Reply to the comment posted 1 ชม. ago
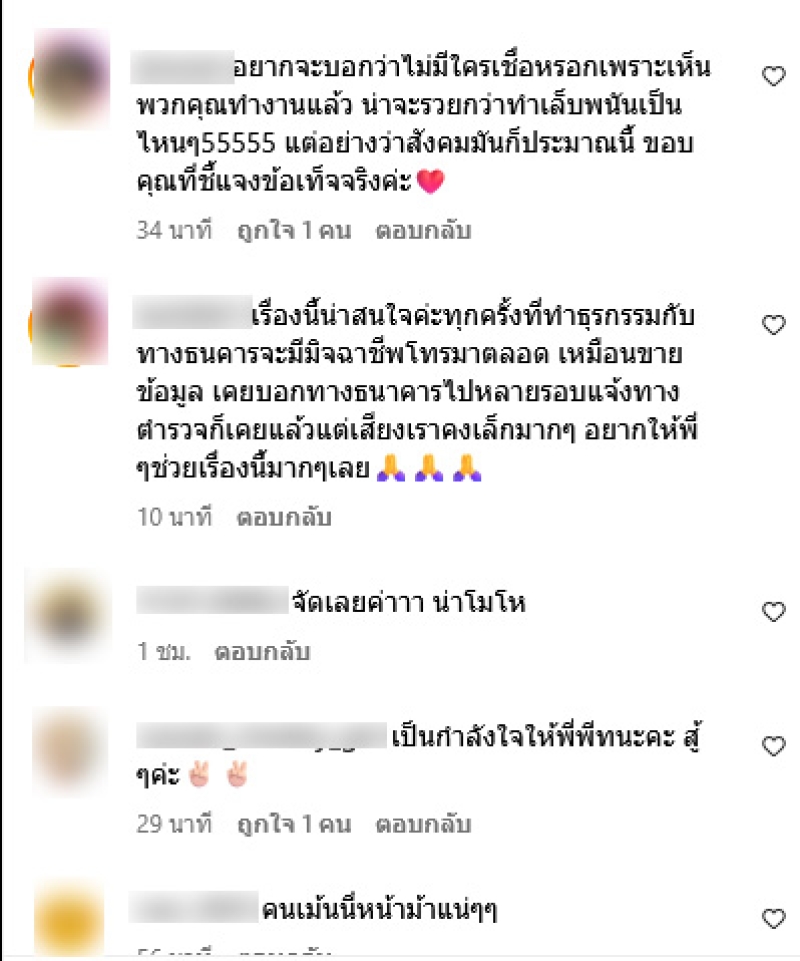Image resolution: width=800 pixels, height=961 pixels. tap(263, 652)
